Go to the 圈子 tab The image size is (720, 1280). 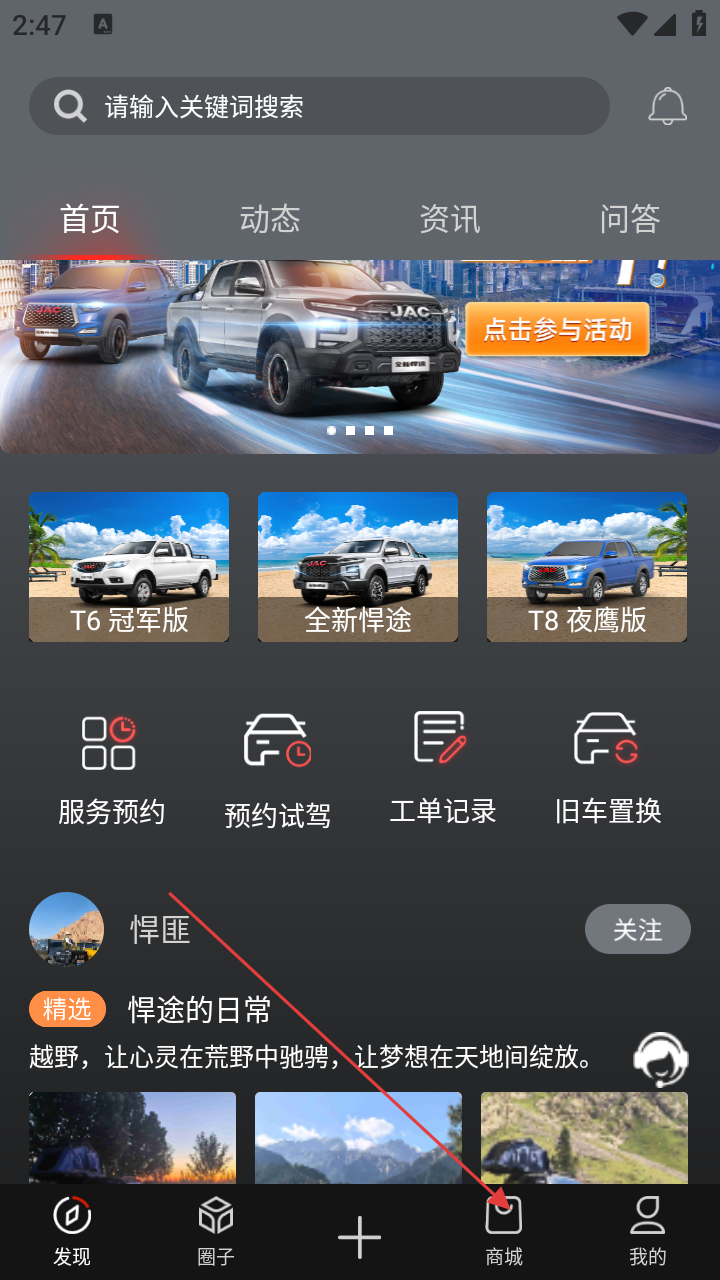216,1232
